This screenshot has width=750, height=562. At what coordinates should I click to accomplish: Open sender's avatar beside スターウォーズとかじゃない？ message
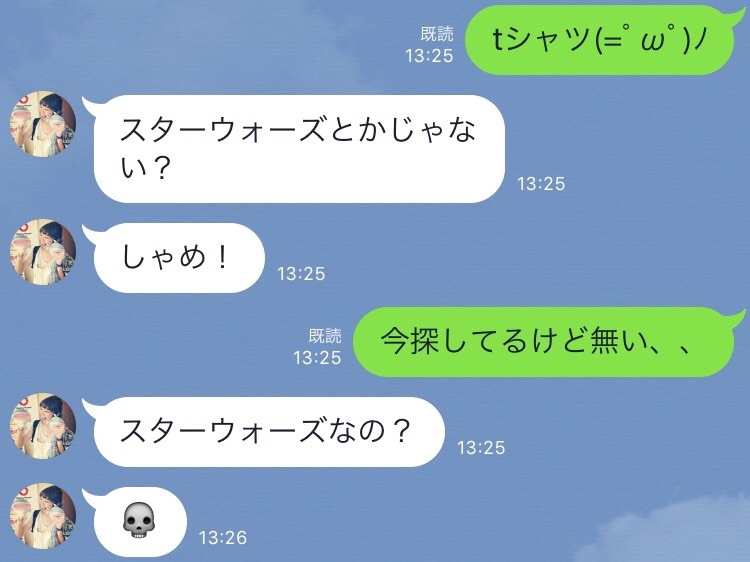coord(43,125)
